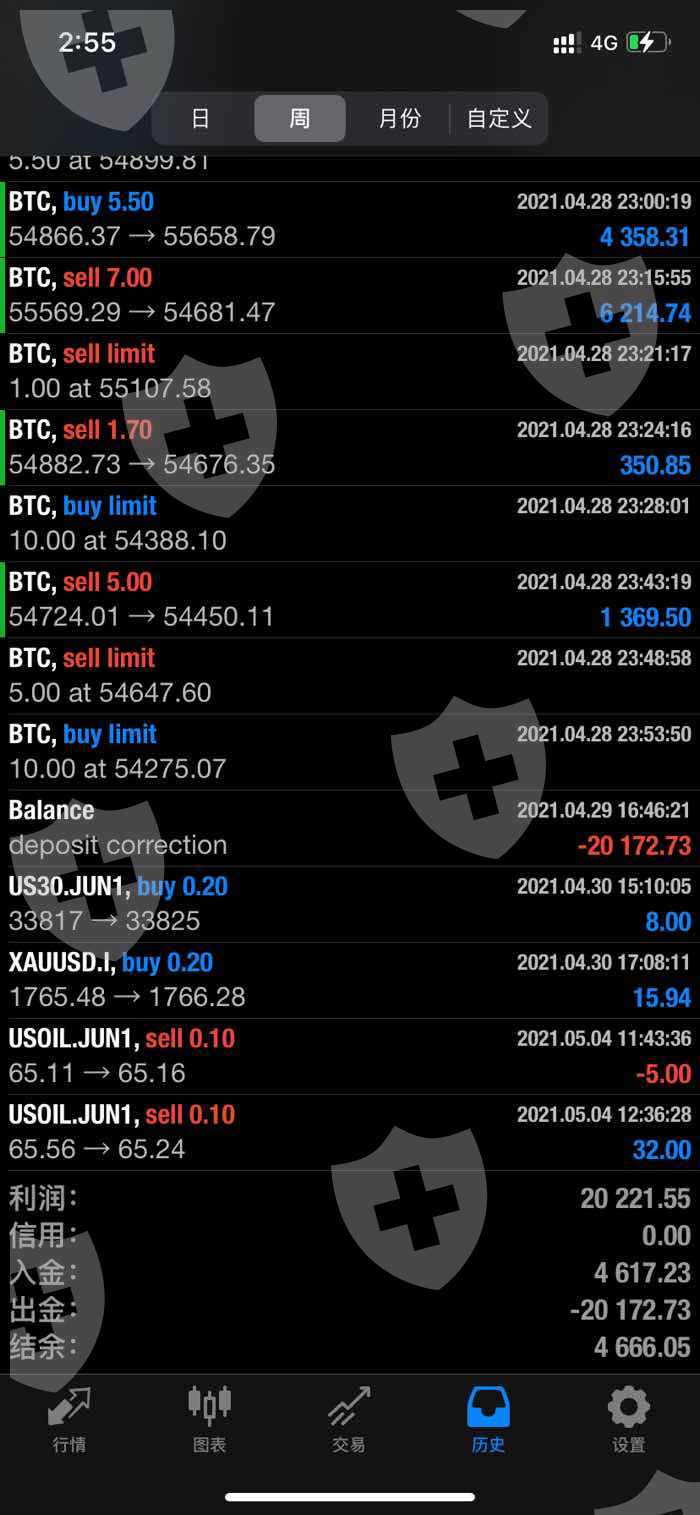
Task: Choose the 自定义 custom period
Action: point(499,119)
